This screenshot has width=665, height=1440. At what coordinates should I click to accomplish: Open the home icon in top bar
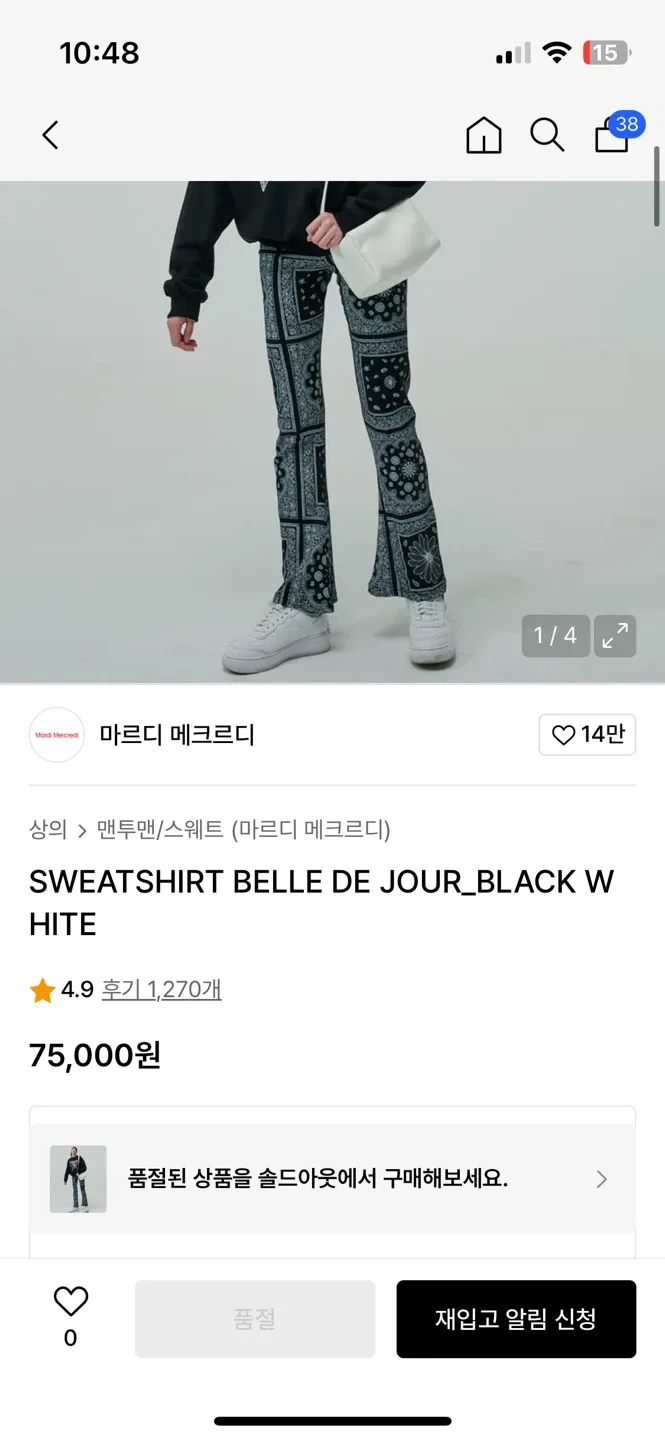pyautogui.click(x=484, y=135)
